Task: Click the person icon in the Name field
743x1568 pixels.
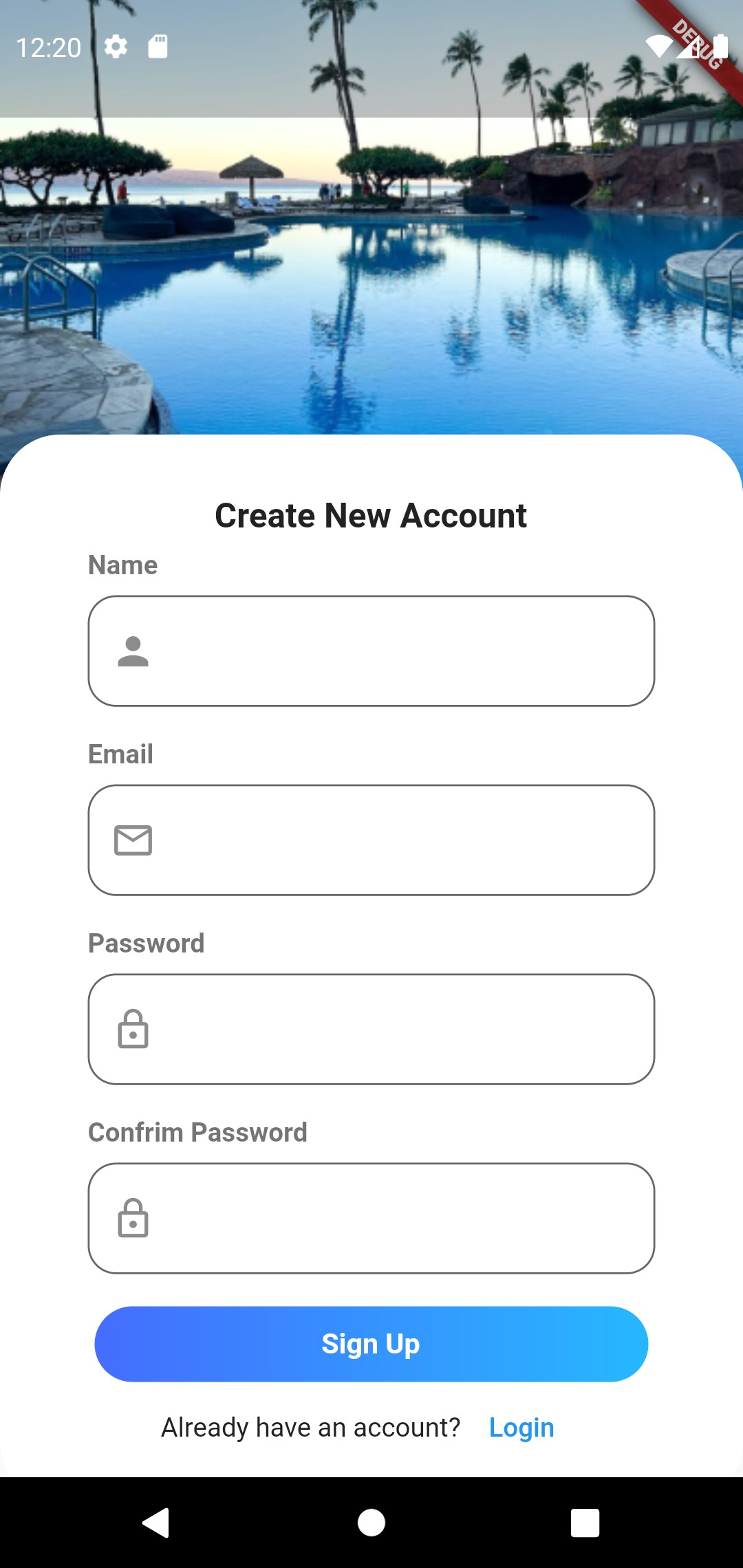Action: pos(133,653)
